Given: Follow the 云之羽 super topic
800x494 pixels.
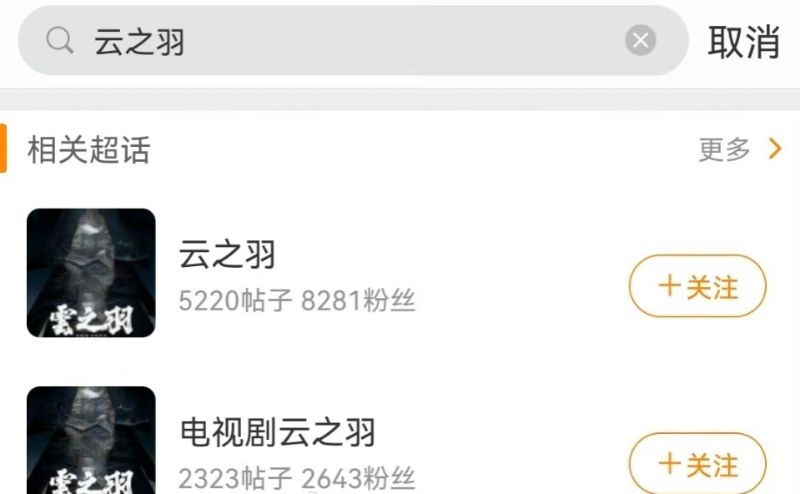Looking at the screenshot, I should pos(697,288).
